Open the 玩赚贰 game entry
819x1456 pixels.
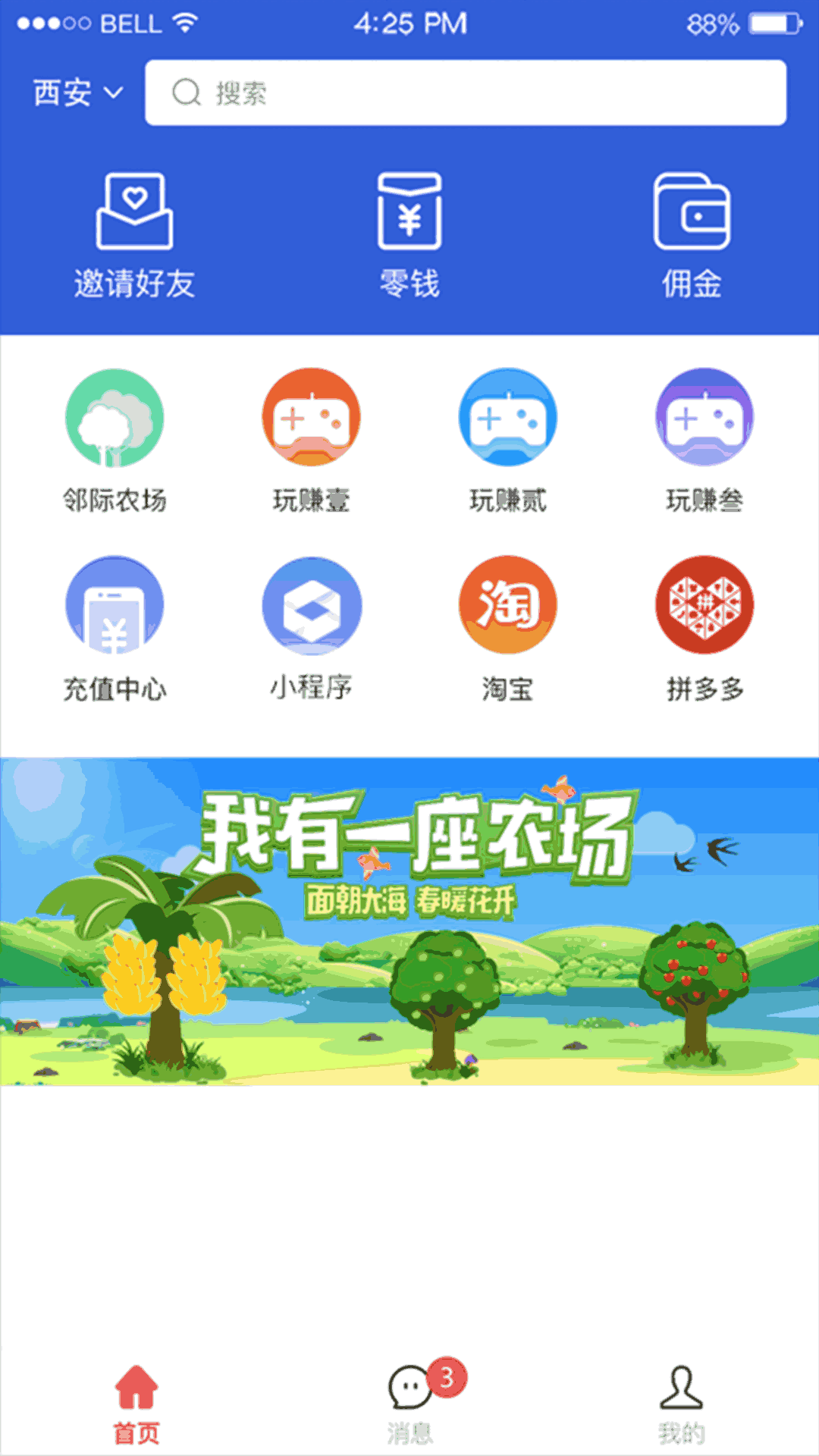(508, 440)
